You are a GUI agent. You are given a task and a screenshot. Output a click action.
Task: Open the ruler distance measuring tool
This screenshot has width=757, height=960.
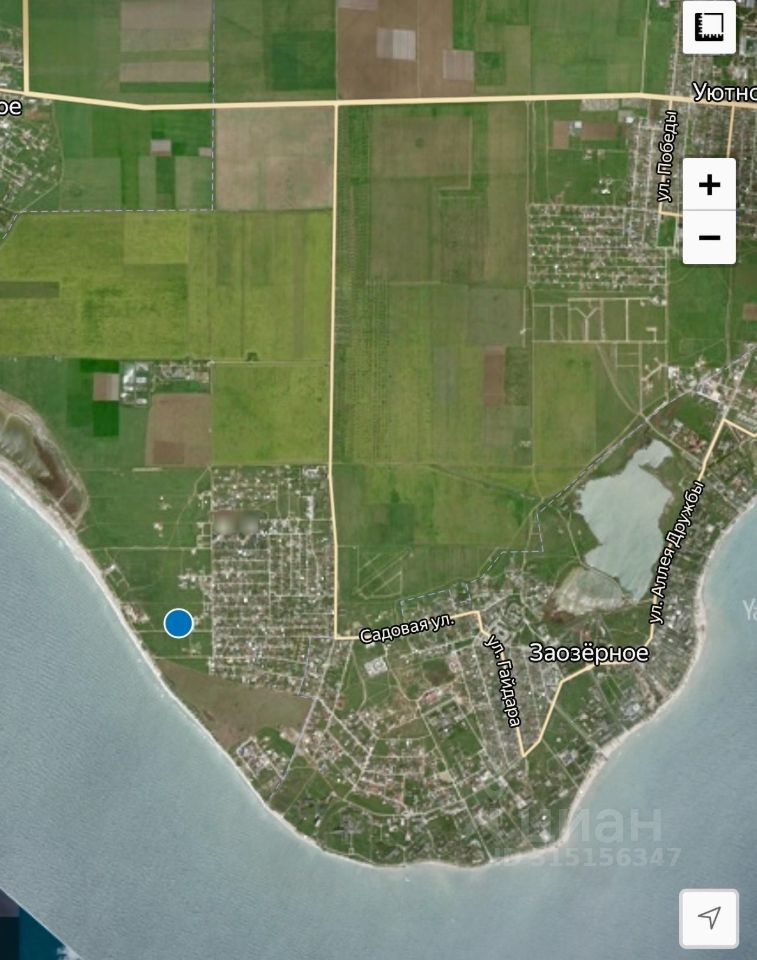pyautogui.click(x=709, y=27)
